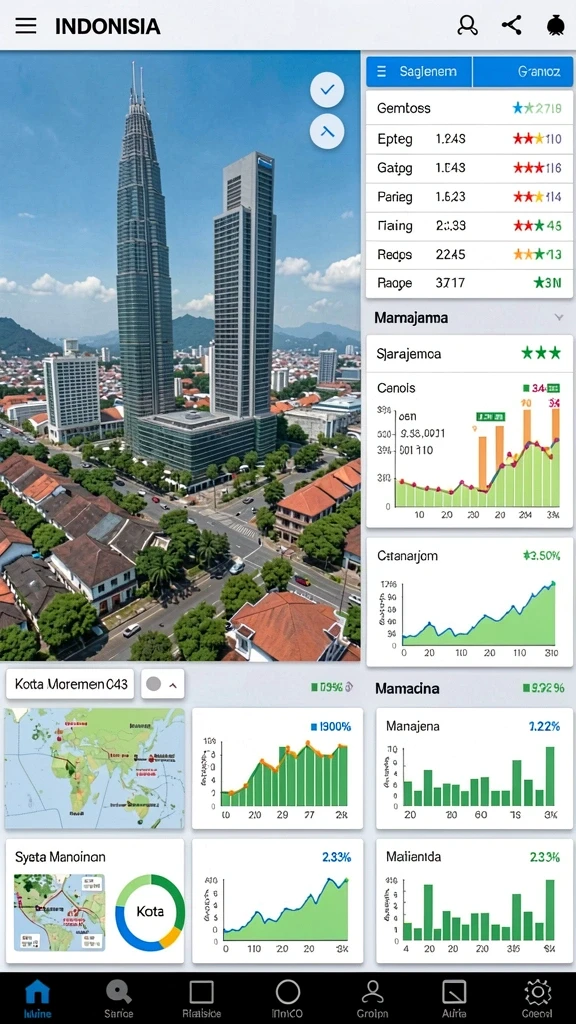This screenshot has width=576, height=1024.
Task: Open the Groipn tab
Action: coord(372,999)
